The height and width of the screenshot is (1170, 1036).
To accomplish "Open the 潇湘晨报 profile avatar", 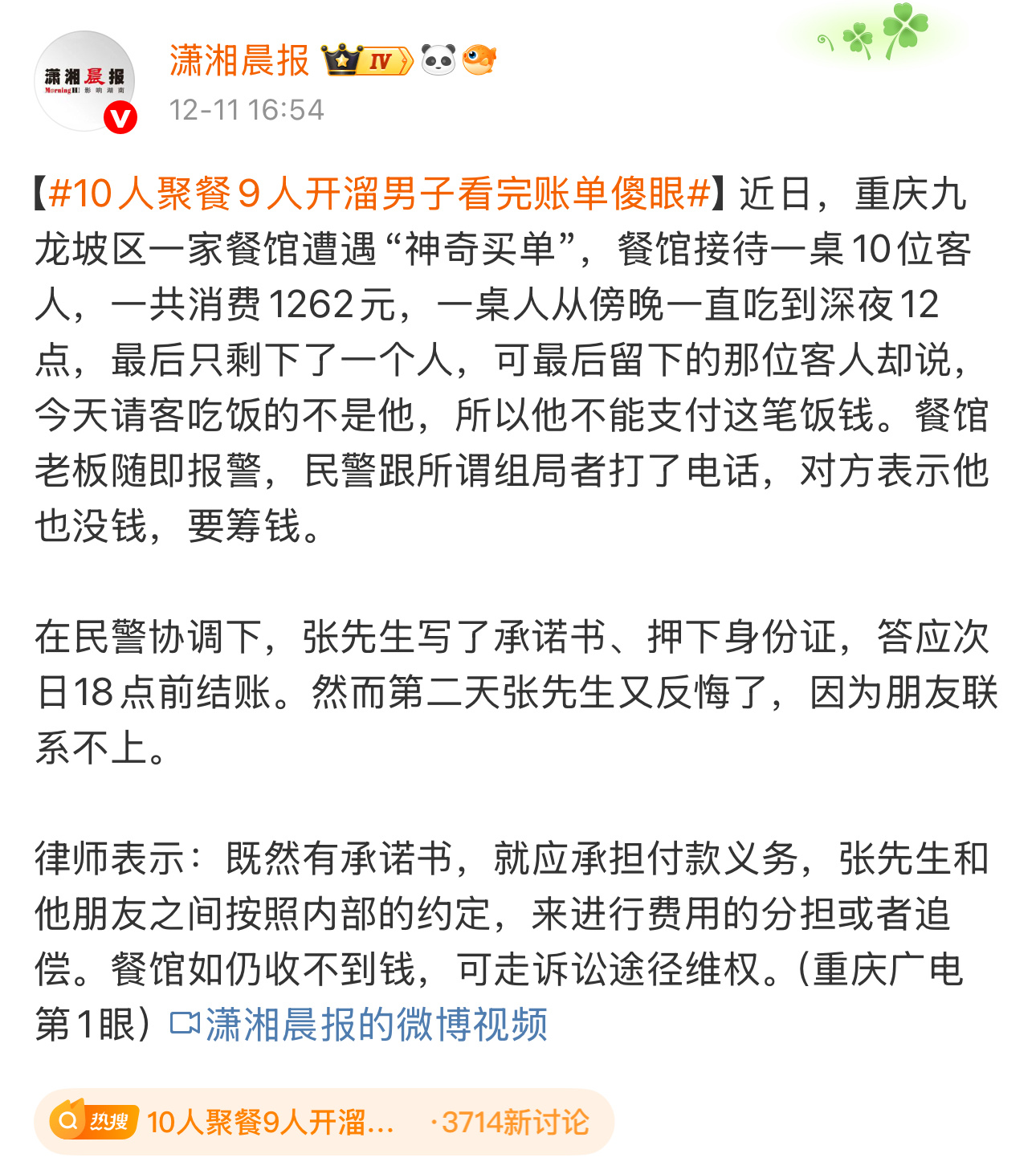I will click(84, 80).
